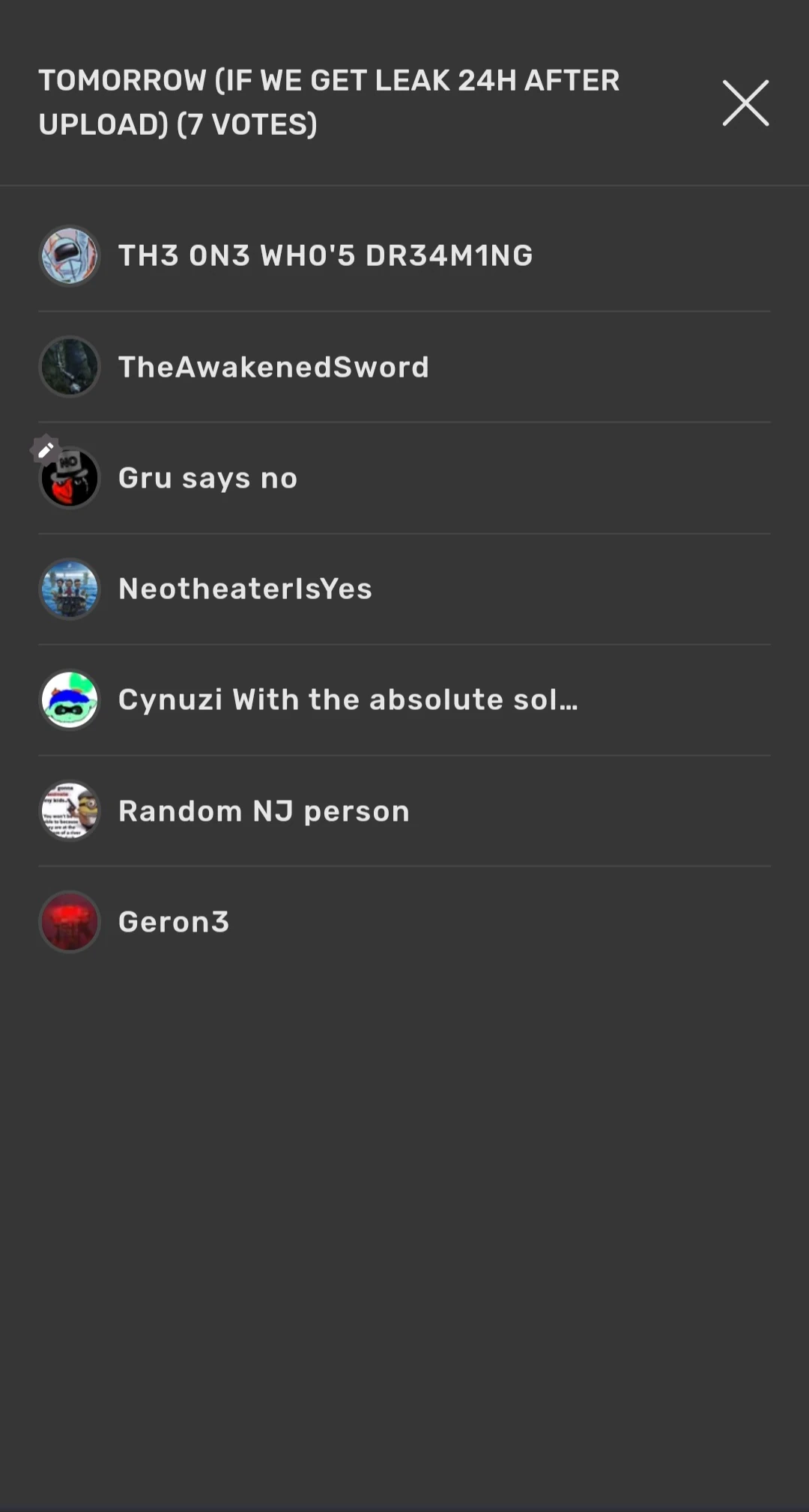Image resolution: width=809 pixels, height=1512 pixels.
Task: Open TH3 ON3 WHO'5 DR34M1NG's profile
Action: click(x=325, y=256)
